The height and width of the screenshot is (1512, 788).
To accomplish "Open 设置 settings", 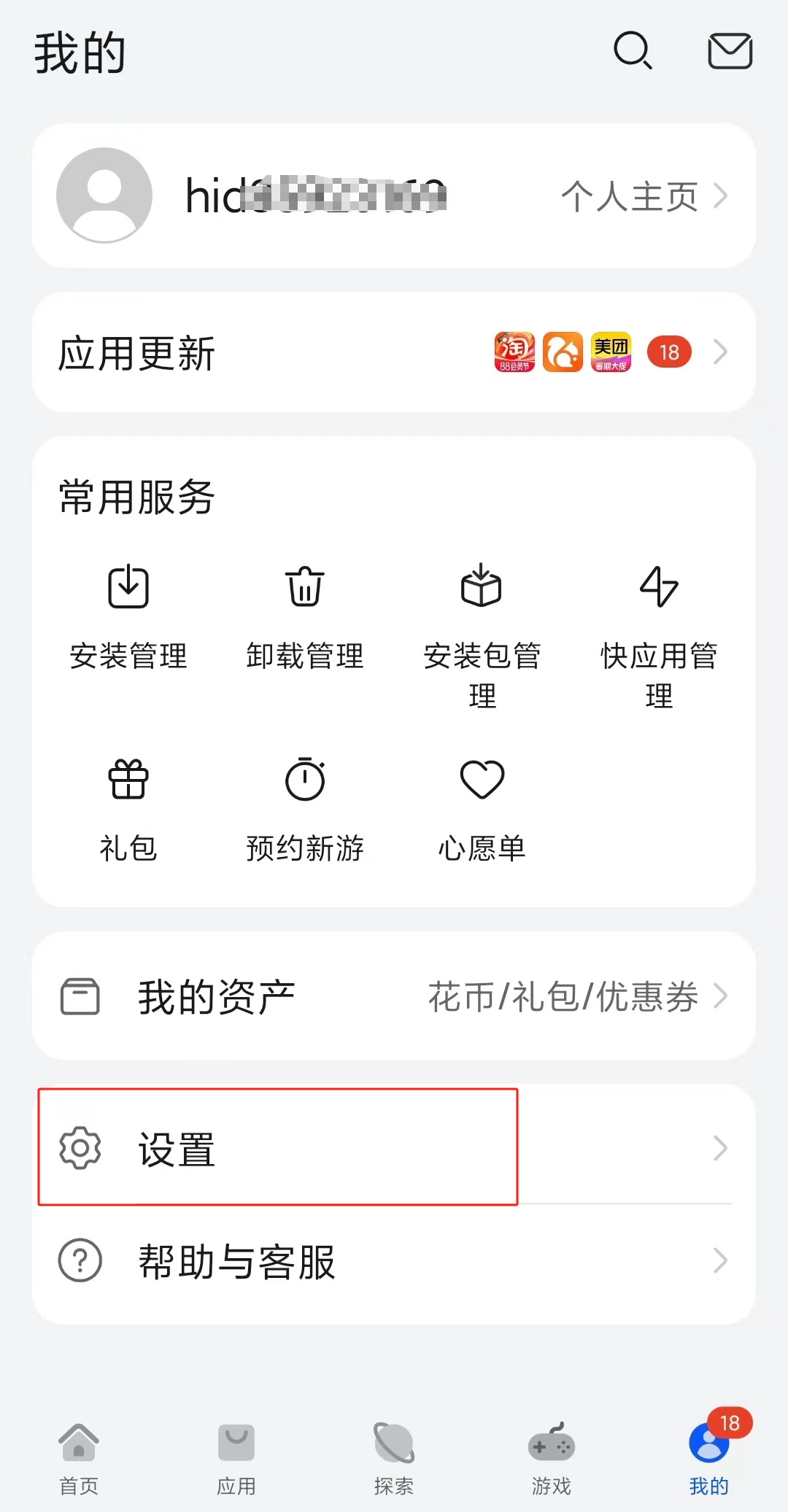I will (x=394, y=1148).
